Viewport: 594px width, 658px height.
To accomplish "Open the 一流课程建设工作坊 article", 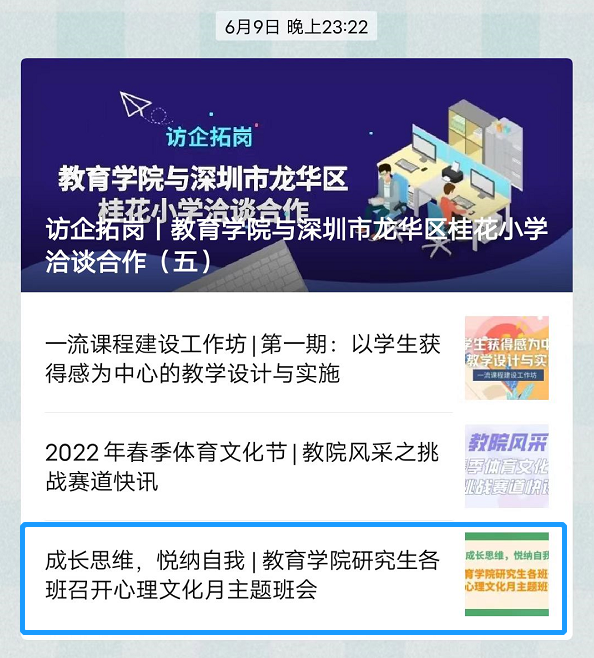I will (x=297, y=358).
